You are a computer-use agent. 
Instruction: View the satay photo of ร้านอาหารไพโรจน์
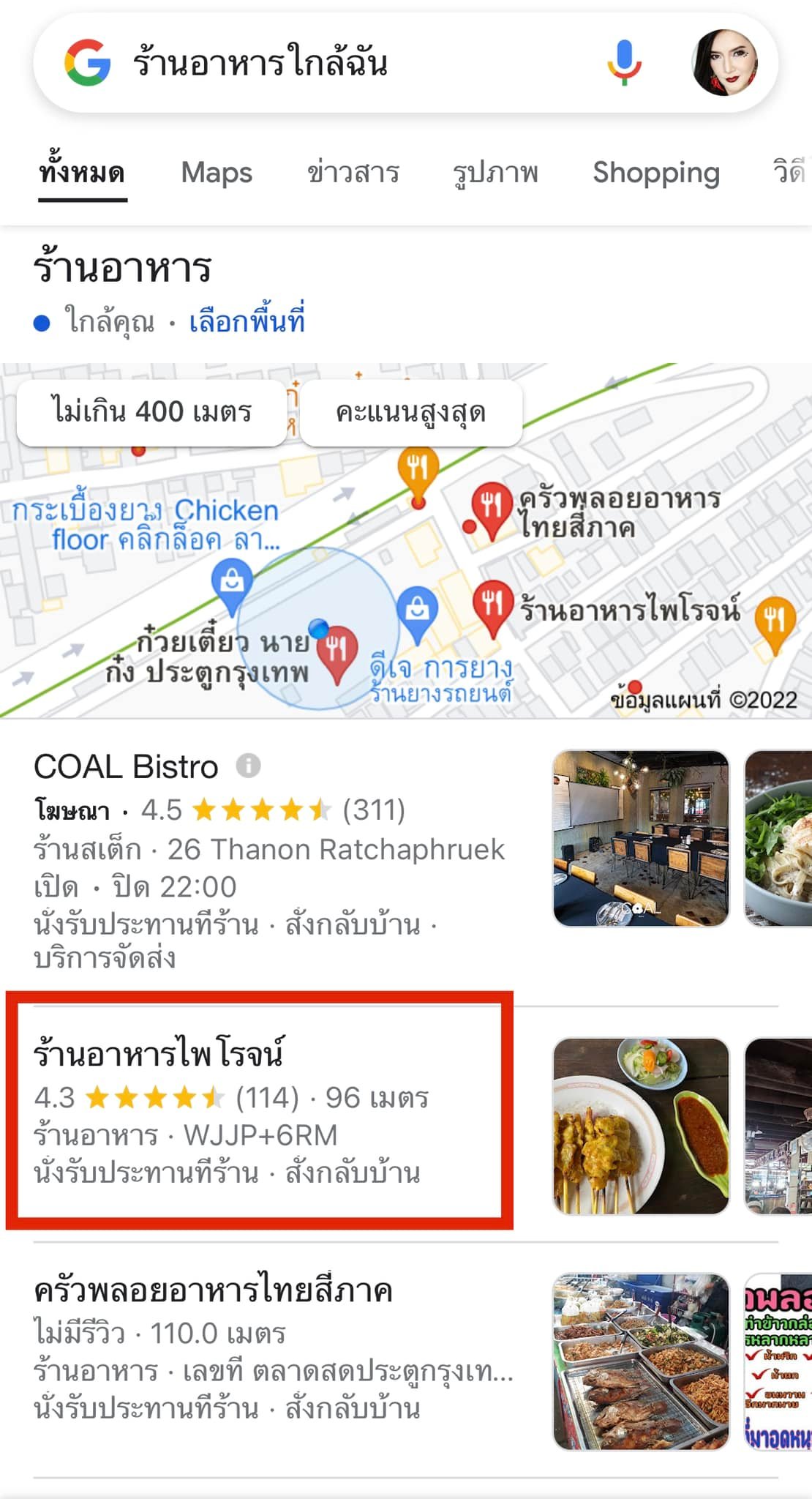(641, 1126)
